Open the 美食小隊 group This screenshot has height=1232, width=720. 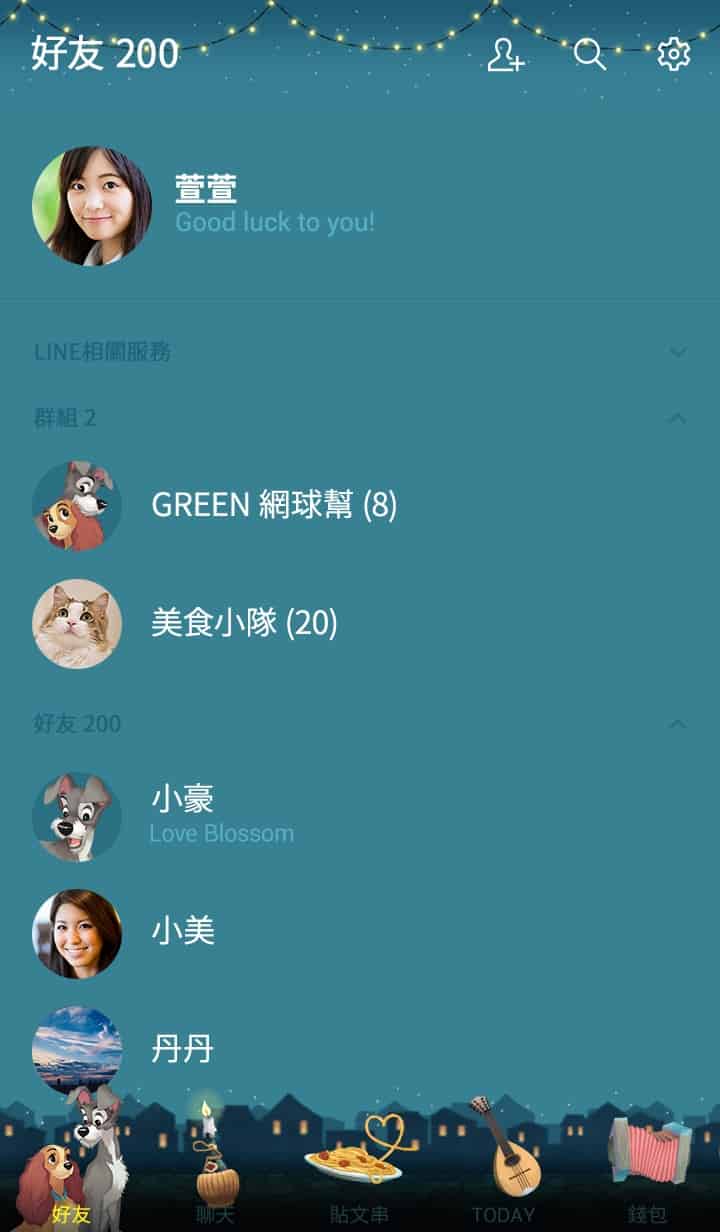(x=244, y=623)
